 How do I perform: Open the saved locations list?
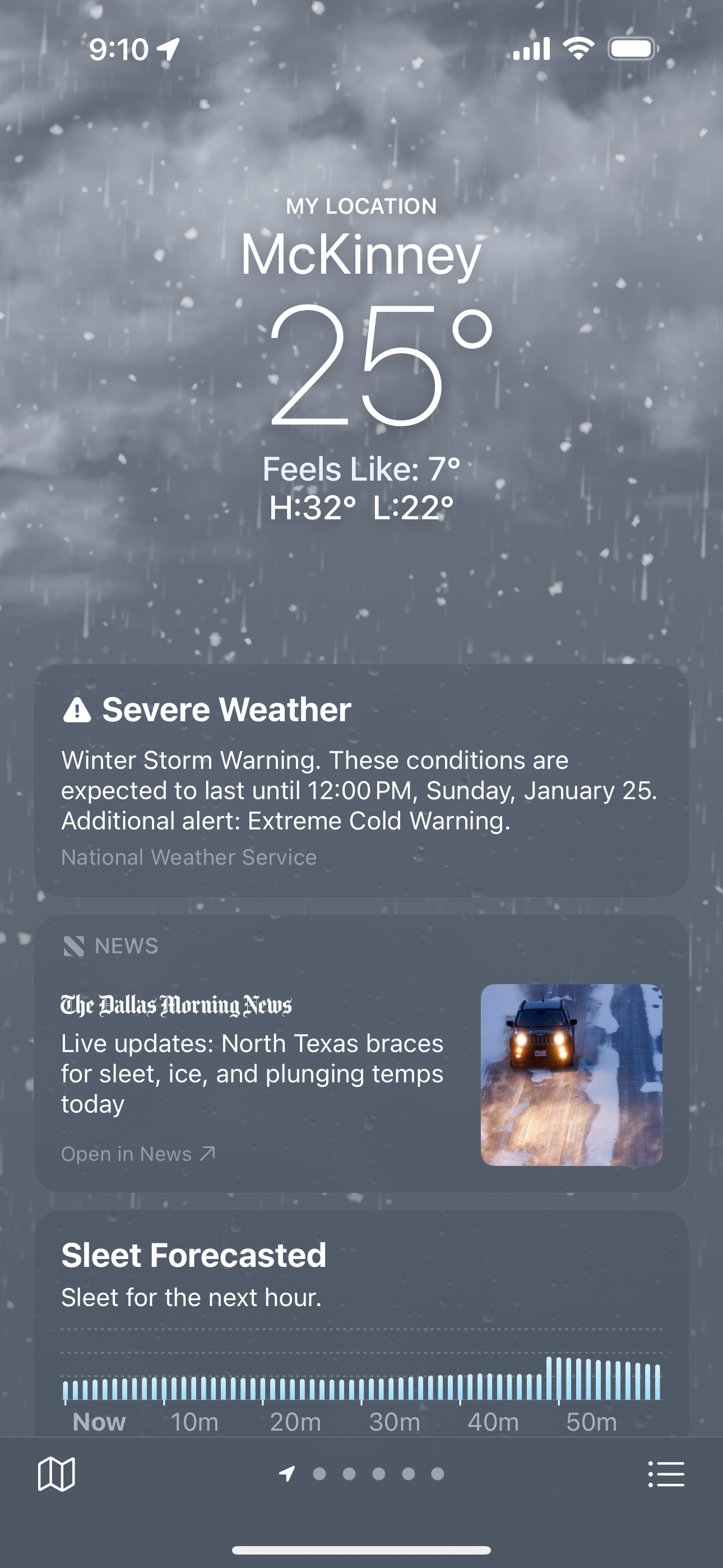pyautogui.click(x=666, y=1474)
